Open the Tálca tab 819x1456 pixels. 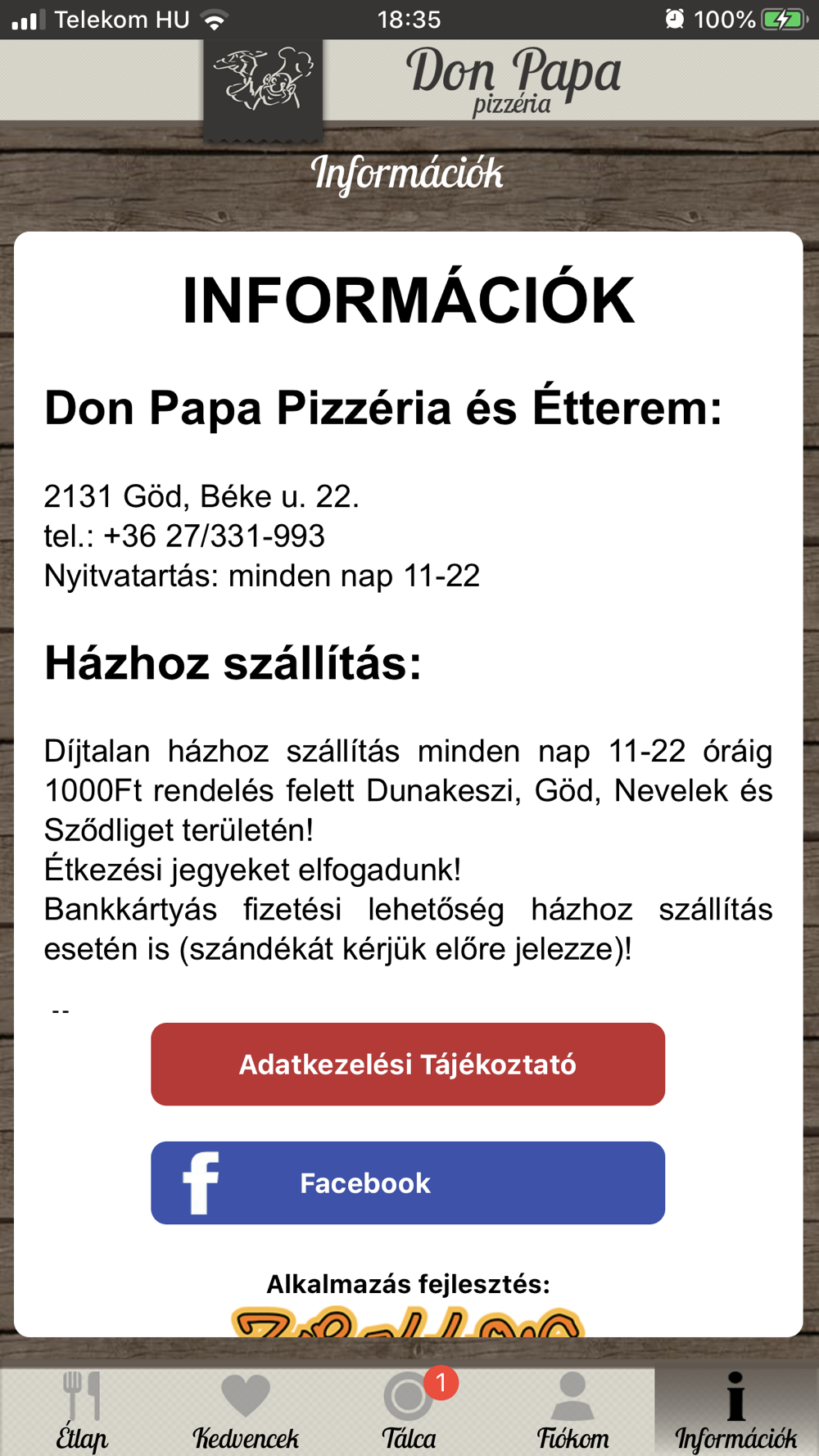tap(409, 1412)
